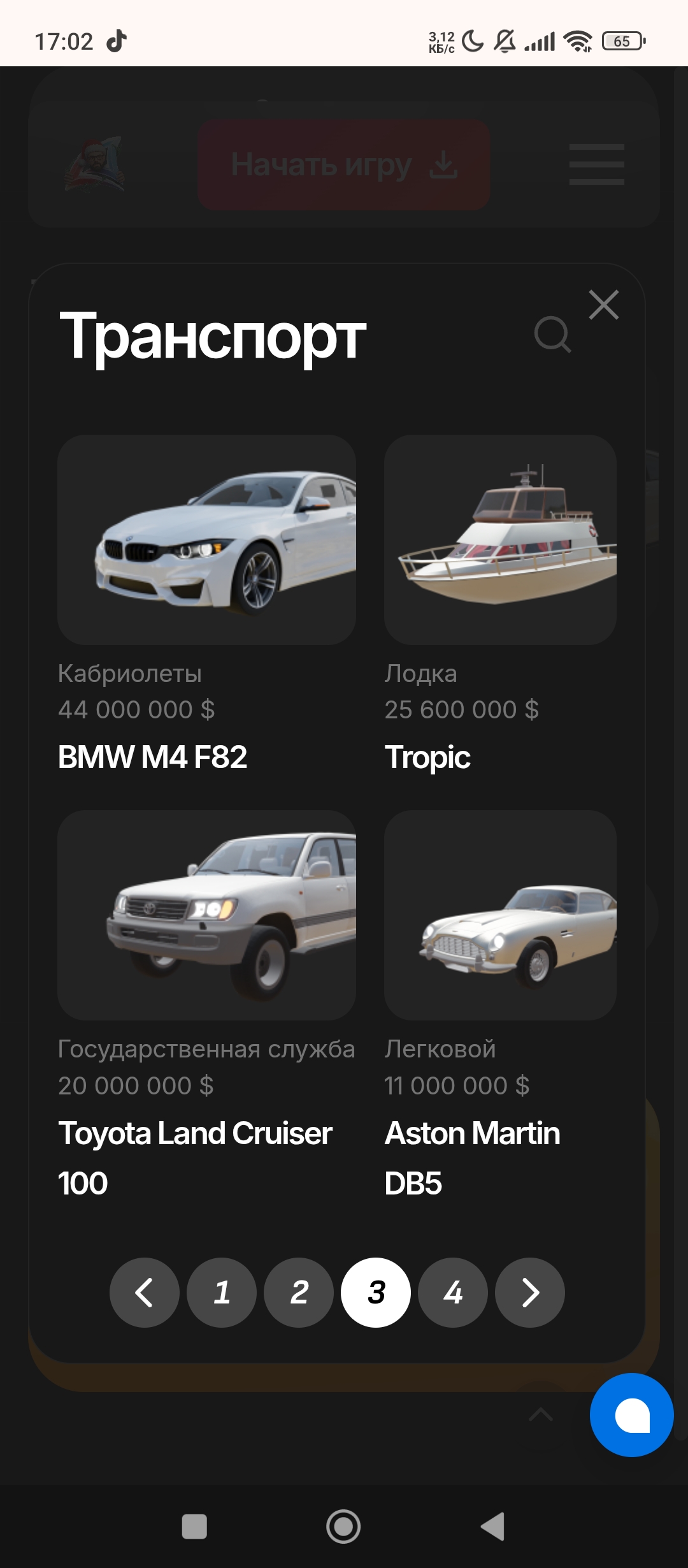The image size is (688, 1568).
Task: Tap the system back button
Action: 493,1527
